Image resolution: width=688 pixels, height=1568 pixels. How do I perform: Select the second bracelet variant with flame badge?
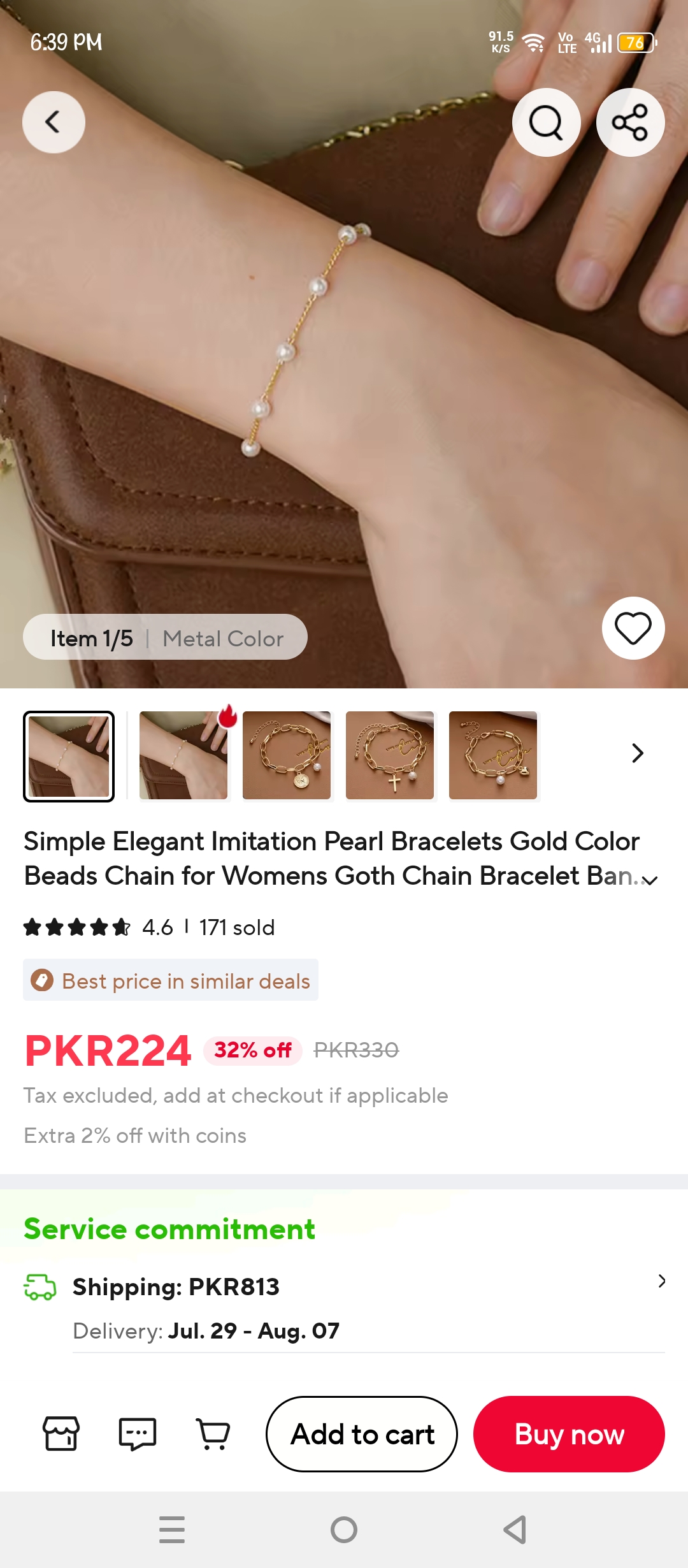pyautogui.click(x=183, y=755)
